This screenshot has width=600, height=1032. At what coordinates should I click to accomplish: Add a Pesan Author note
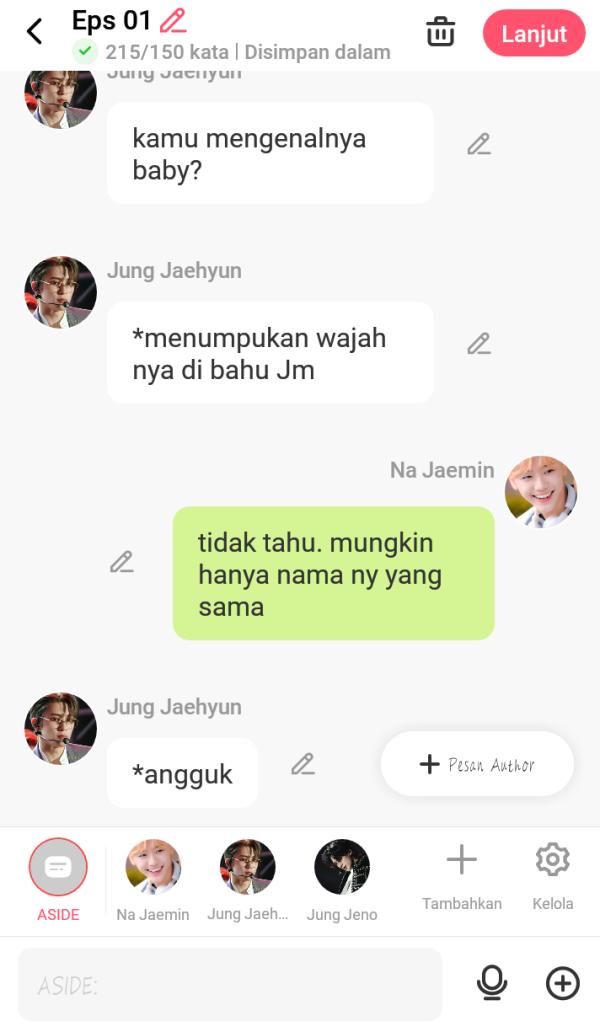coord(478,764)
